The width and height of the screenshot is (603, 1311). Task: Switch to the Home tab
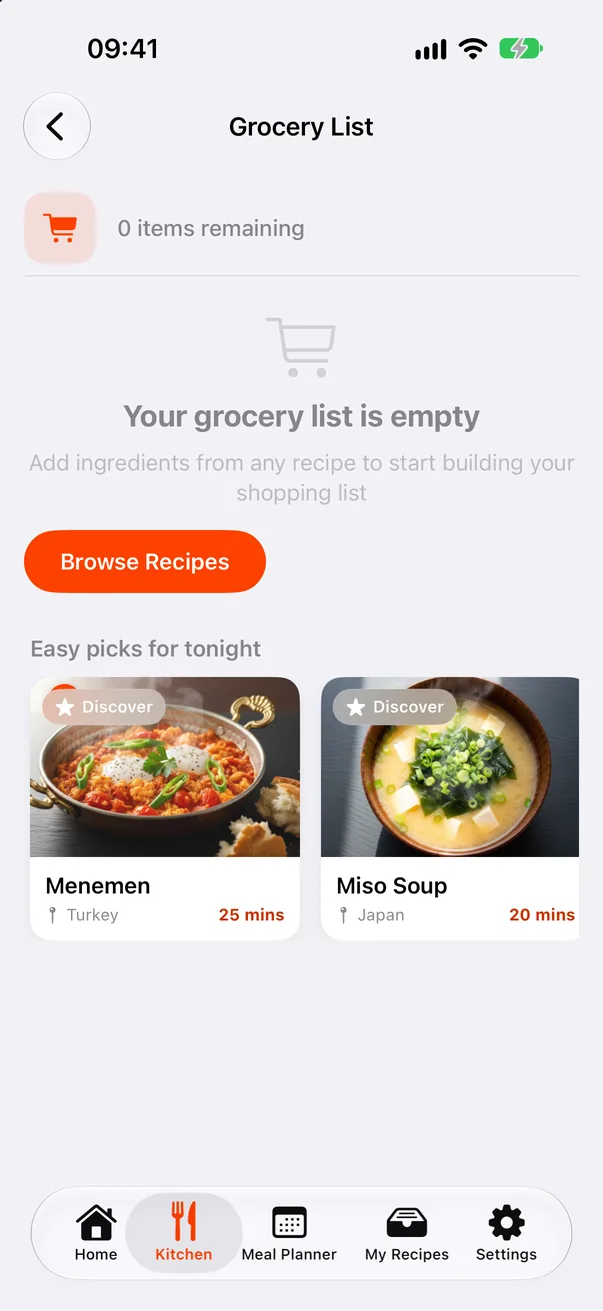click(96, 1233)
